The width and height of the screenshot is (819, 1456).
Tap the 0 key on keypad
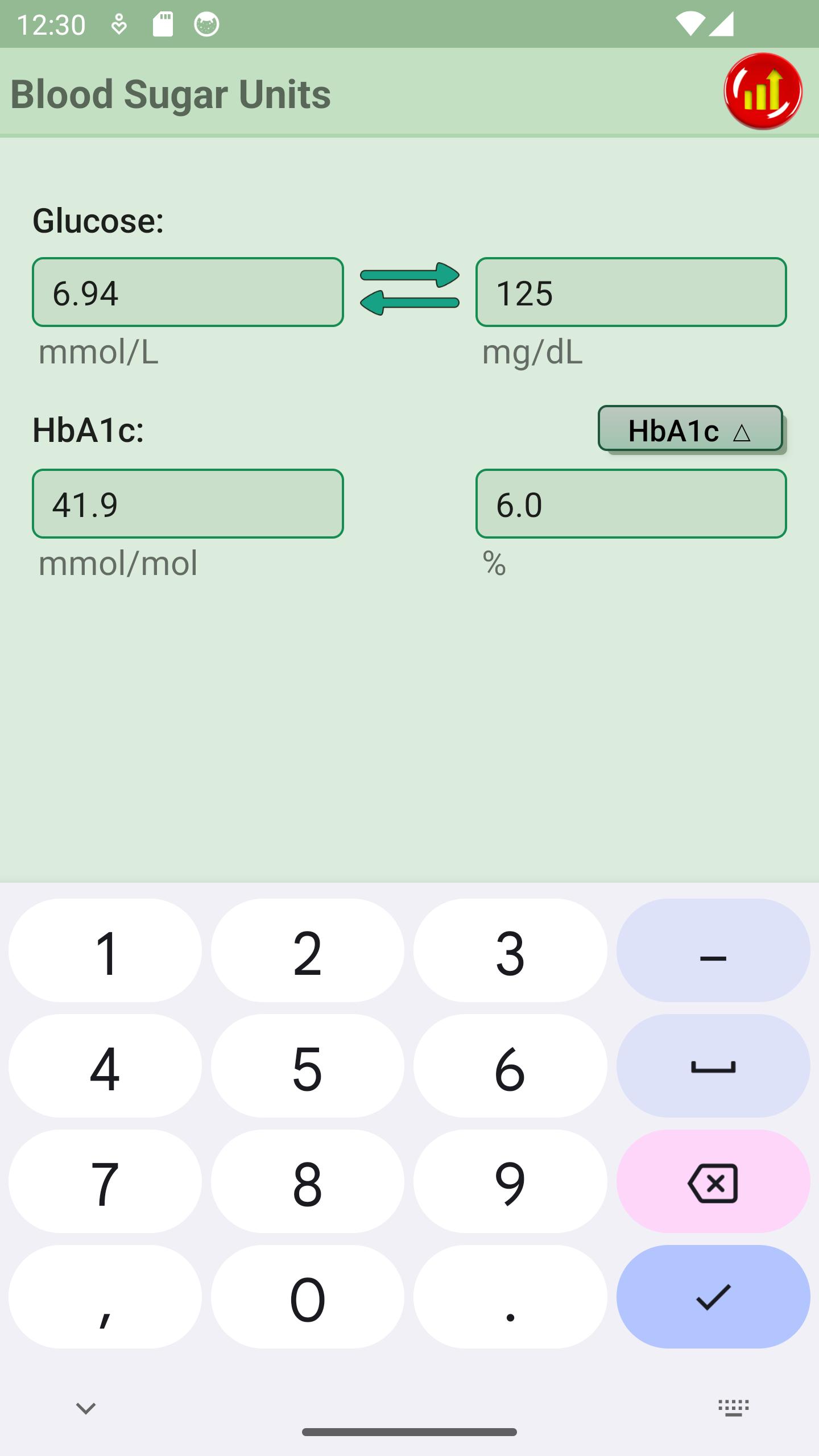point(308,1297)
